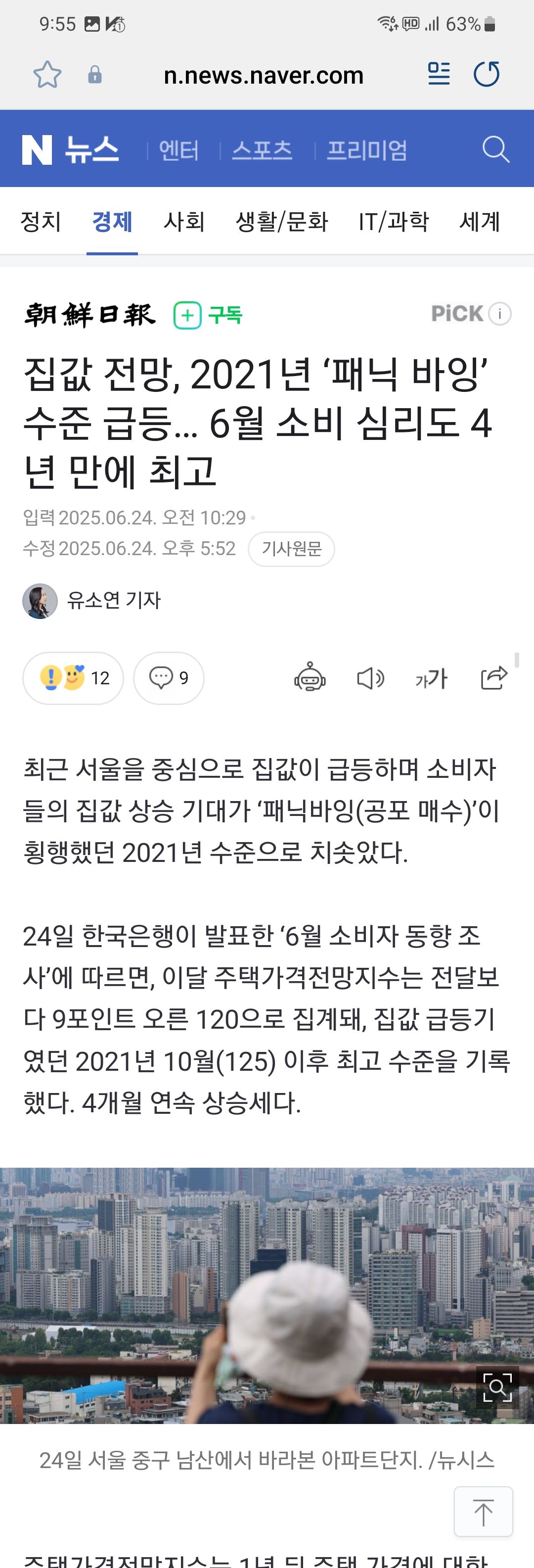Open the 기사원문 original article
This screenshot has height=1568, width=534.
tap(291, 549)
